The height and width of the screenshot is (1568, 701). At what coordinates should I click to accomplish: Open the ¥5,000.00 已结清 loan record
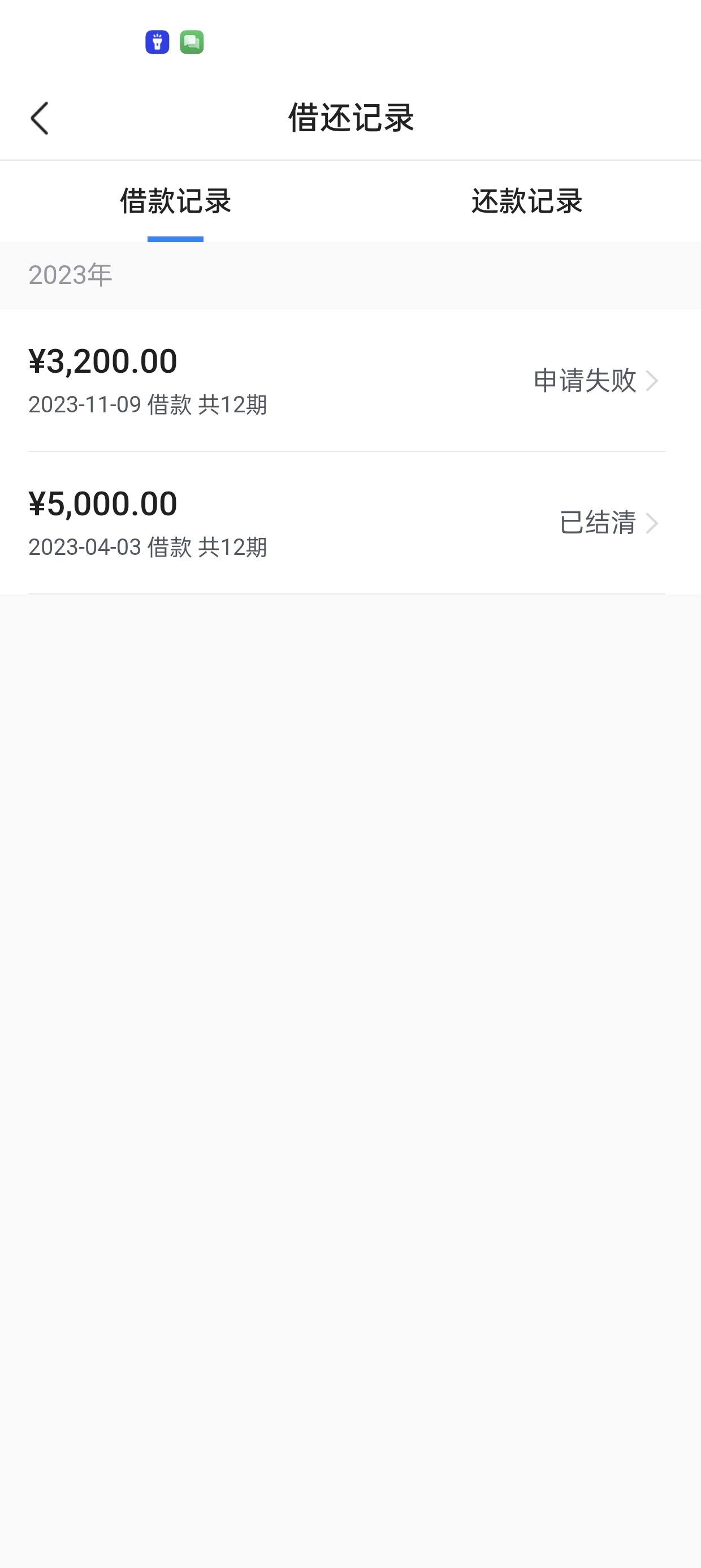pyautogui.click(x=350, y=523)
